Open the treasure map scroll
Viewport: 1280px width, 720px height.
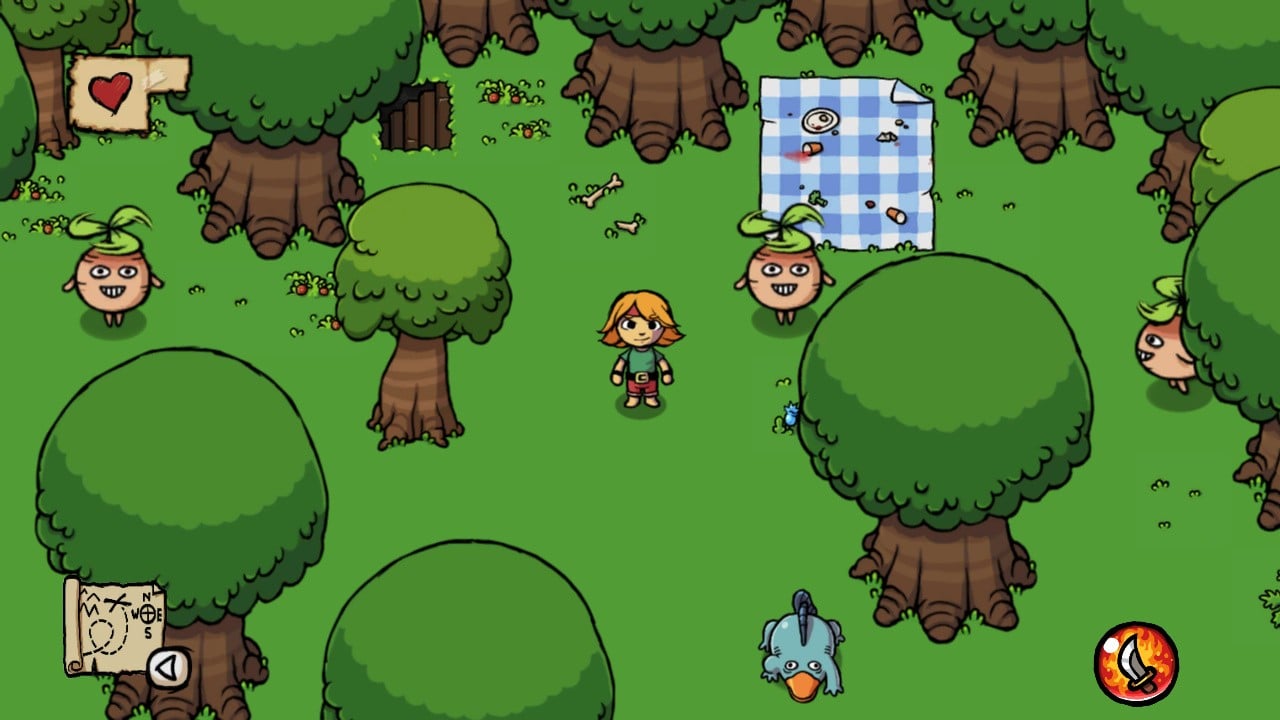(113, 625)
